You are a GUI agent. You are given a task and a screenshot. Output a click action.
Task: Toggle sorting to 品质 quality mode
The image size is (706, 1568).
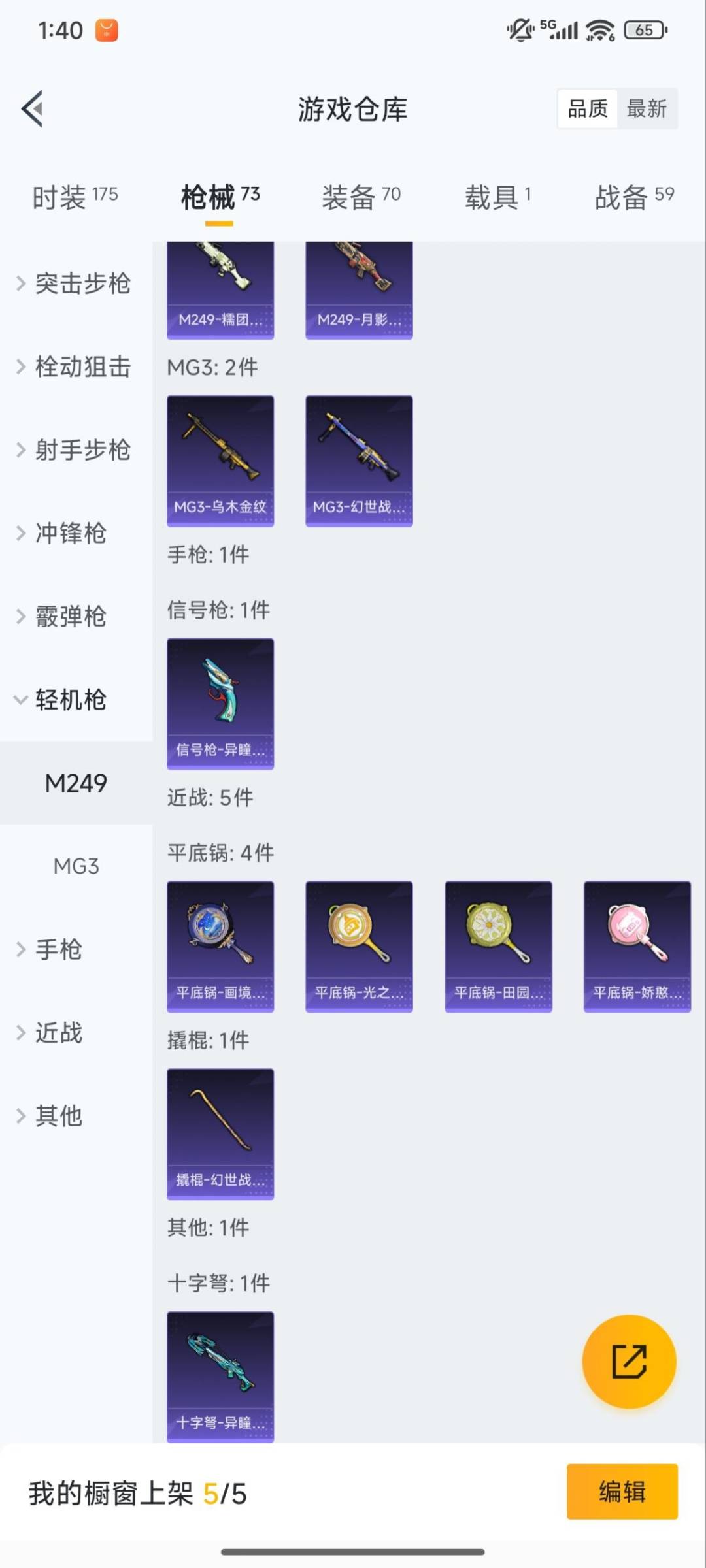click(587, 108)
